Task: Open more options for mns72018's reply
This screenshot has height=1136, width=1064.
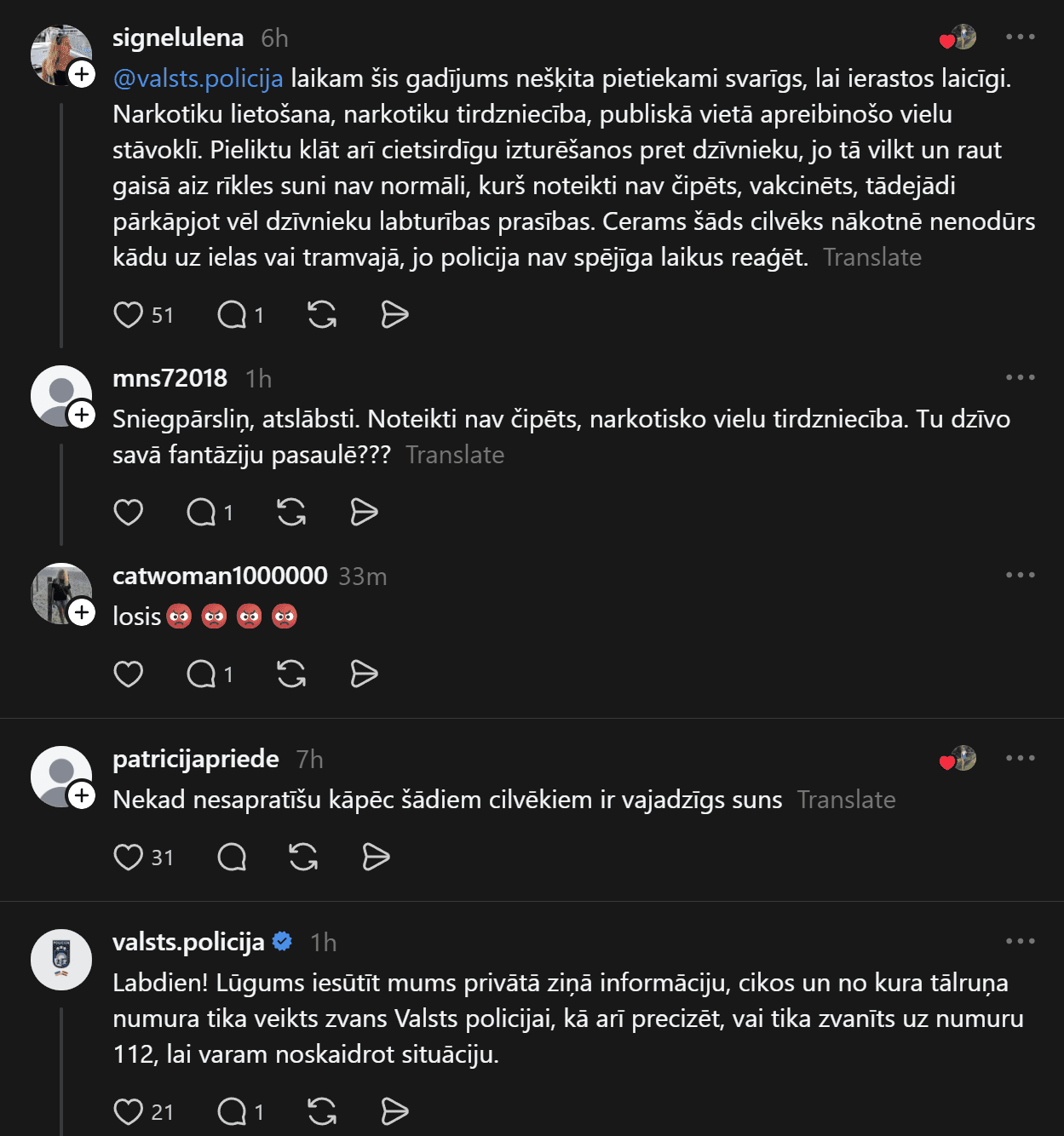Action: (1020, 378)
